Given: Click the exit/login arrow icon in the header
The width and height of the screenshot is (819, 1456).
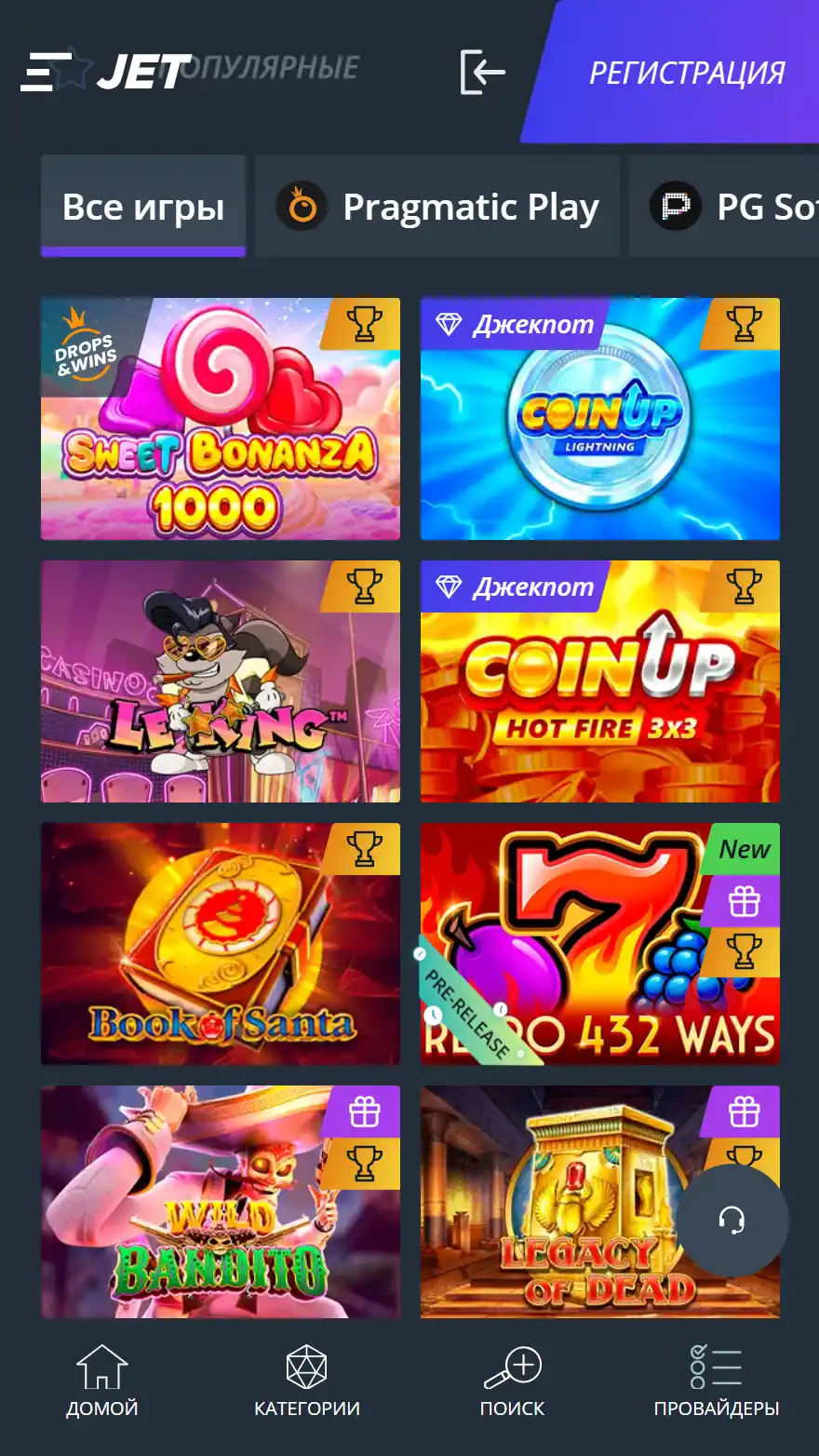Looking at the screenshot, I should (x=482, y=73).
